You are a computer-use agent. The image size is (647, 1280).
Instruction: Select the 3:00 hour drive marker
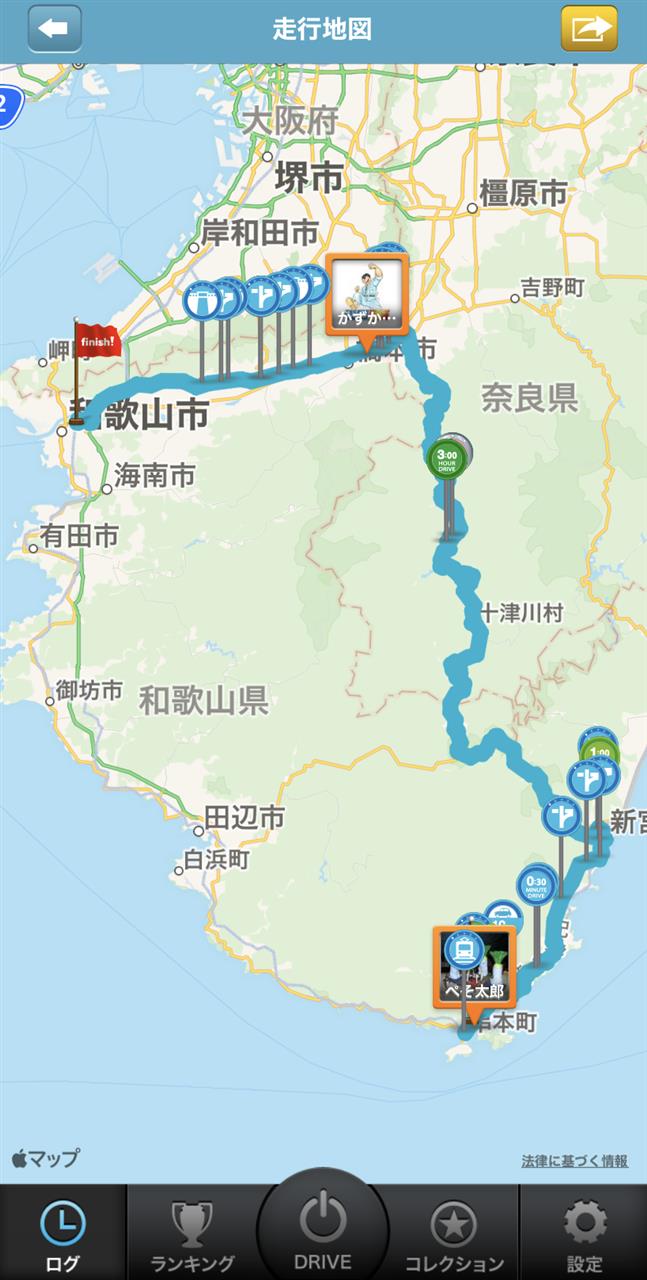(x=446, y=459)
